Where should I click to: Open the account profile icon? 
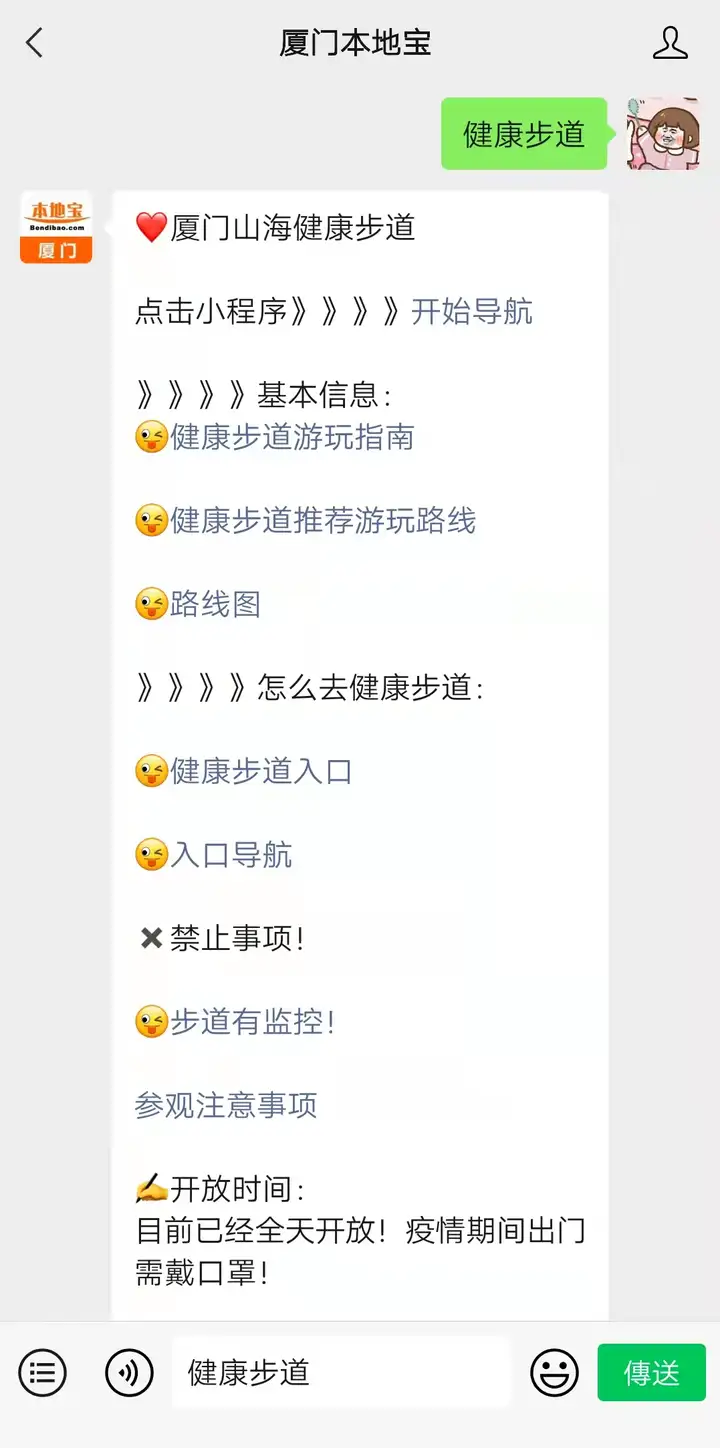pos(670,43)
